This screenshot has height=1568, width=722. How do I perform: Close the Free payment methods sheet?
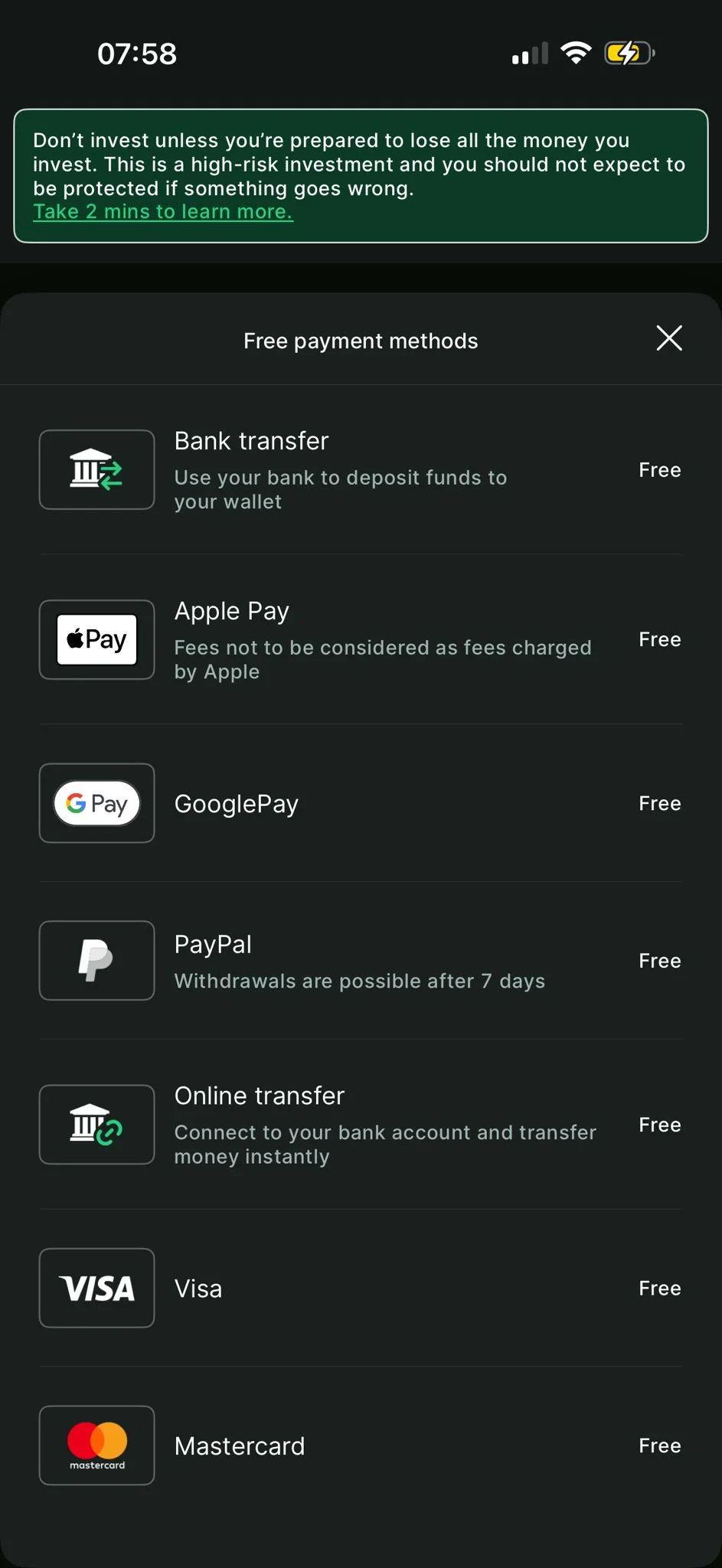click(668, 338)
